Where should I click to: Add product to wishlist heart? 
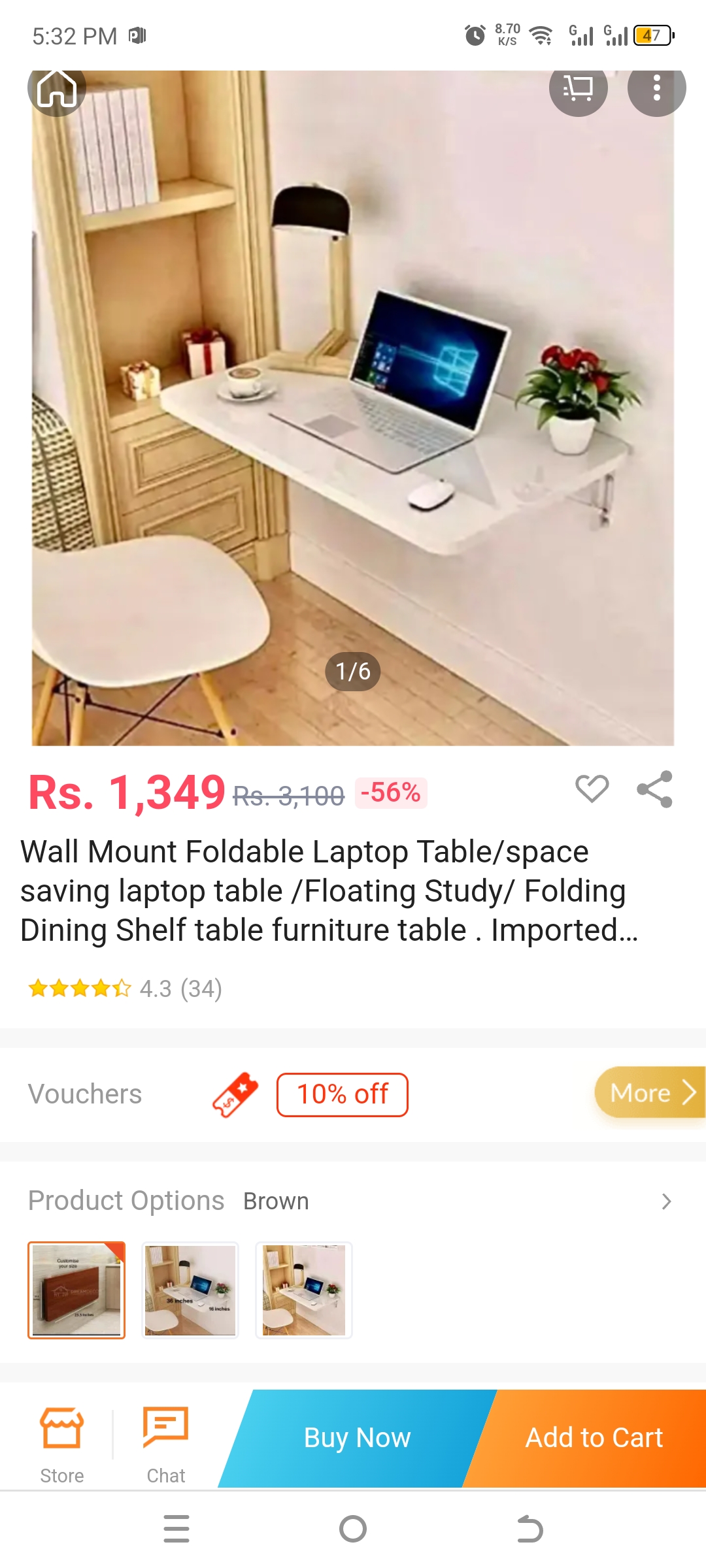[592, 789]
